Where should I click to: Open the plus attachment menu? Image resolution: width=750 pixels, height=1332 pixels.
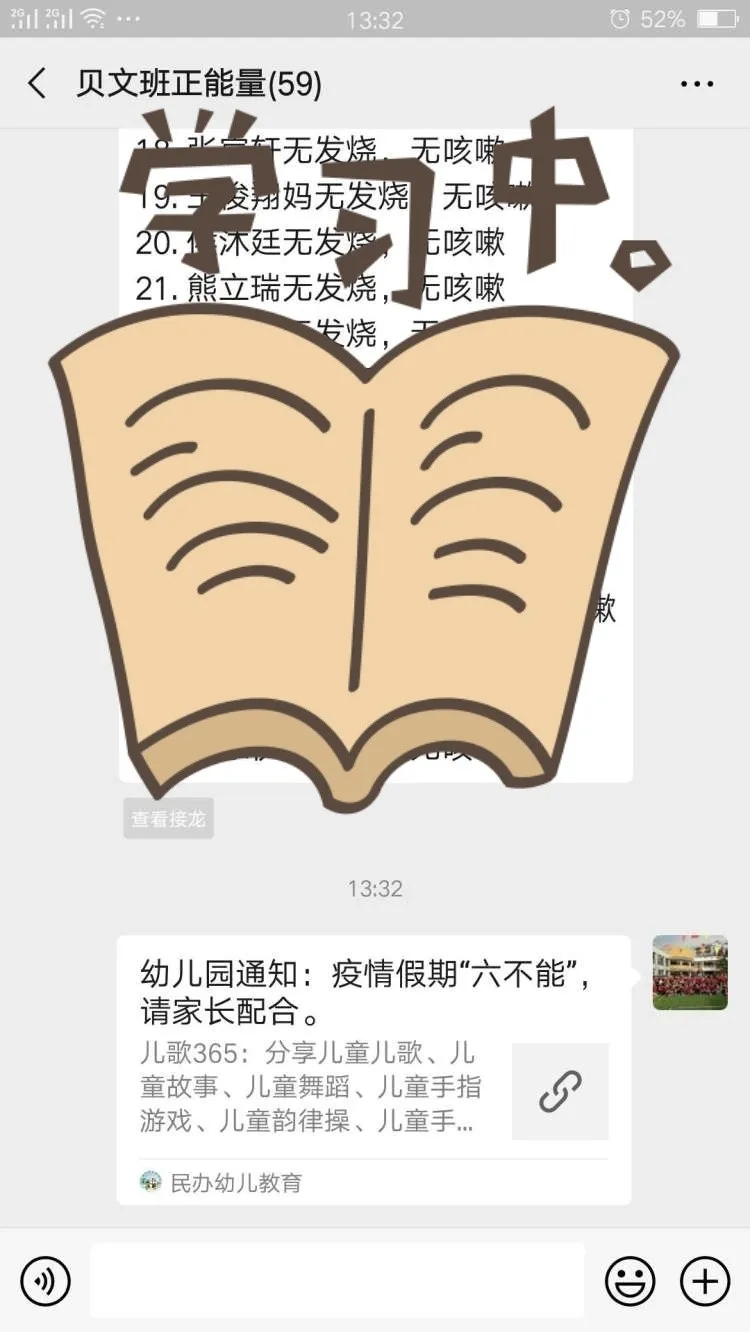[705, 1281]
